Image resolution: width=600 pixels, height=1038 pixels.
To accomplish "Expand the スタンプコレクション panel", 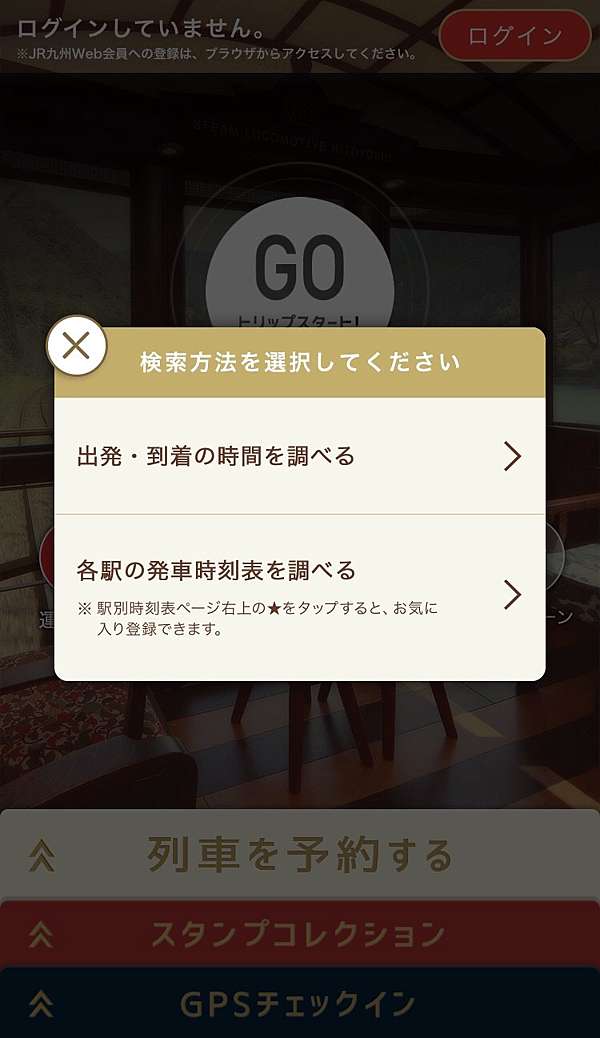I will [x=300, y=933].
